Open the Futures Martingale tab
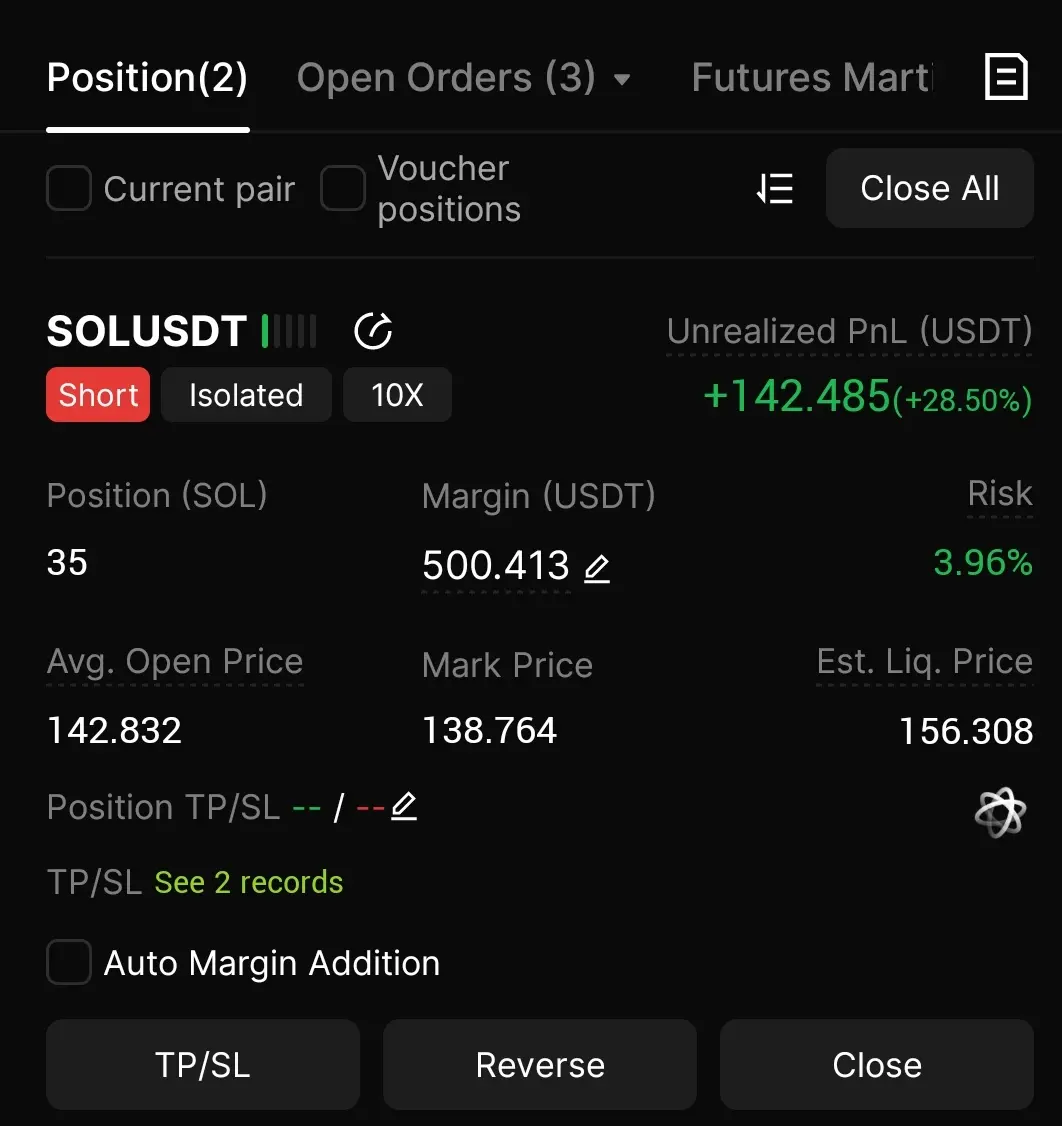The height and width of the screenshot is (1126, 1062). 811,78
